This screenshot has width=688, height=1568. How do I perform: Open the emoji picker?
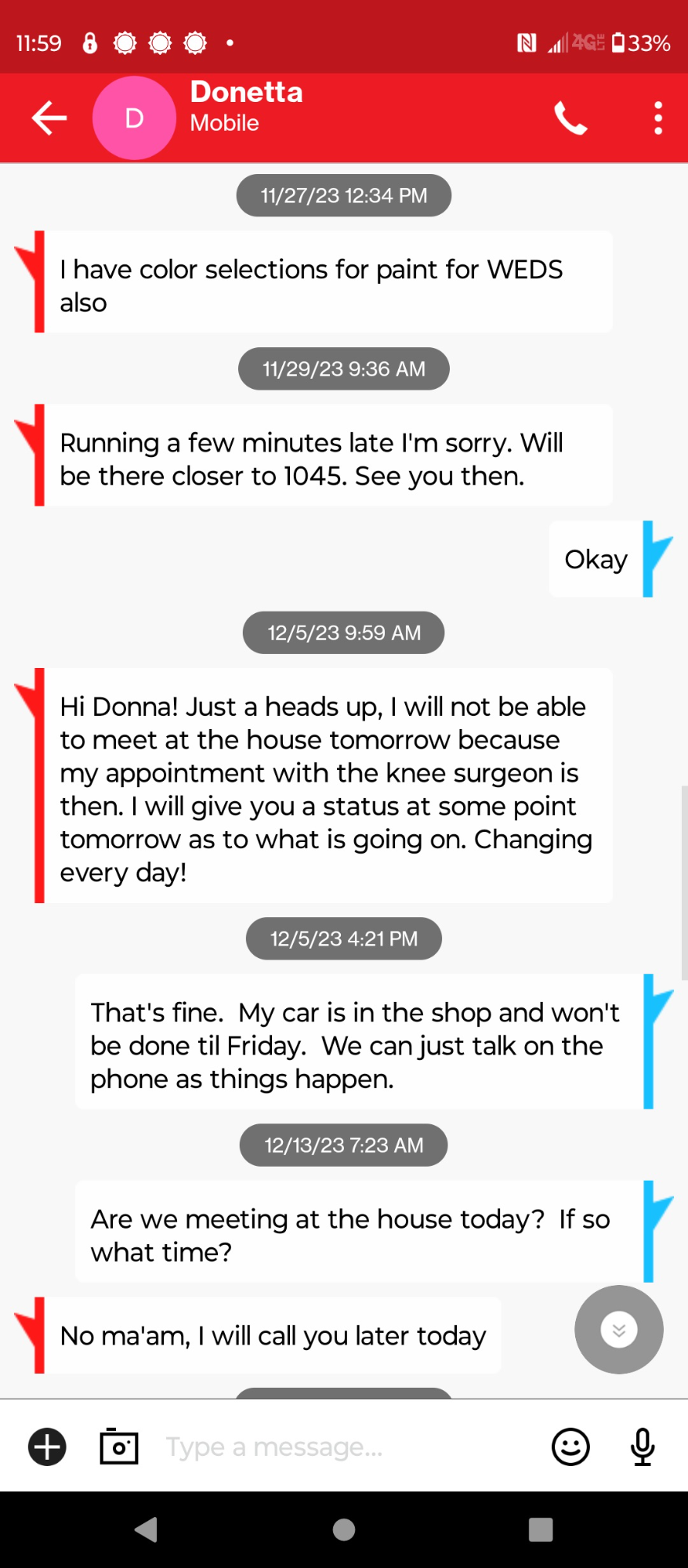570,1446
